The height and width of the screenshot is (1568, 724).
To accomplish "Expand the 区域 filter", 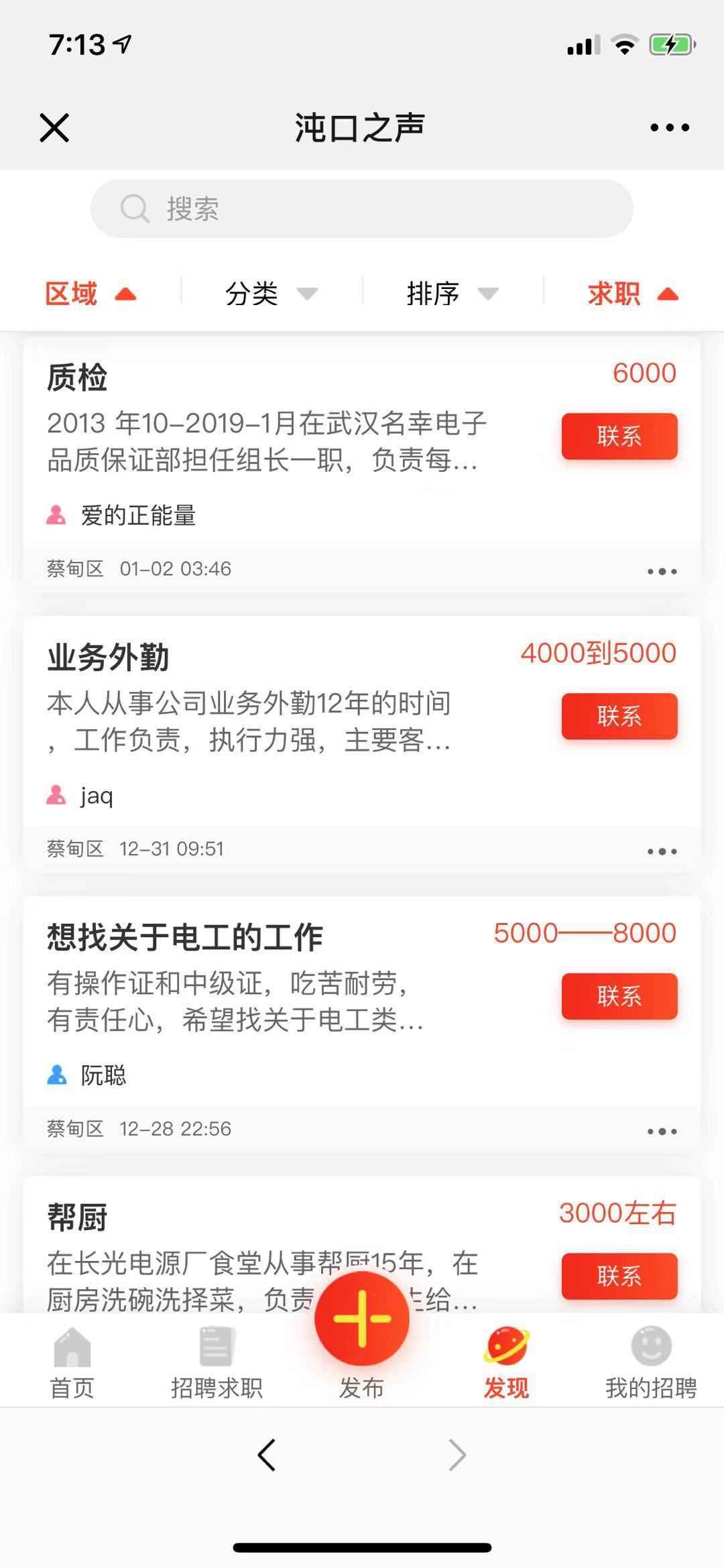I will click(90, 294).
